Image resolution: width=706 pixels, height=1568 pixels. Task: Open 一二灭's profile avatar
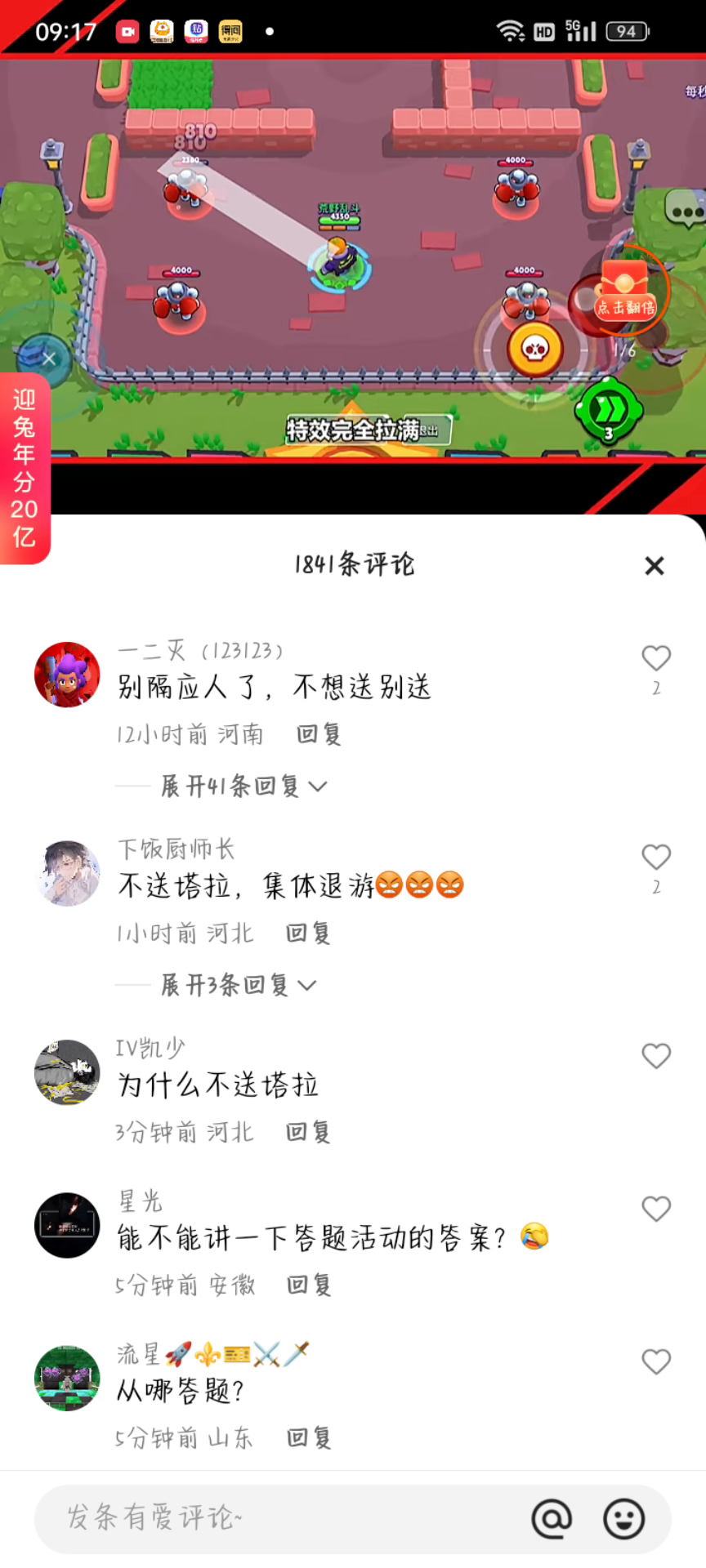pos(67,675)
